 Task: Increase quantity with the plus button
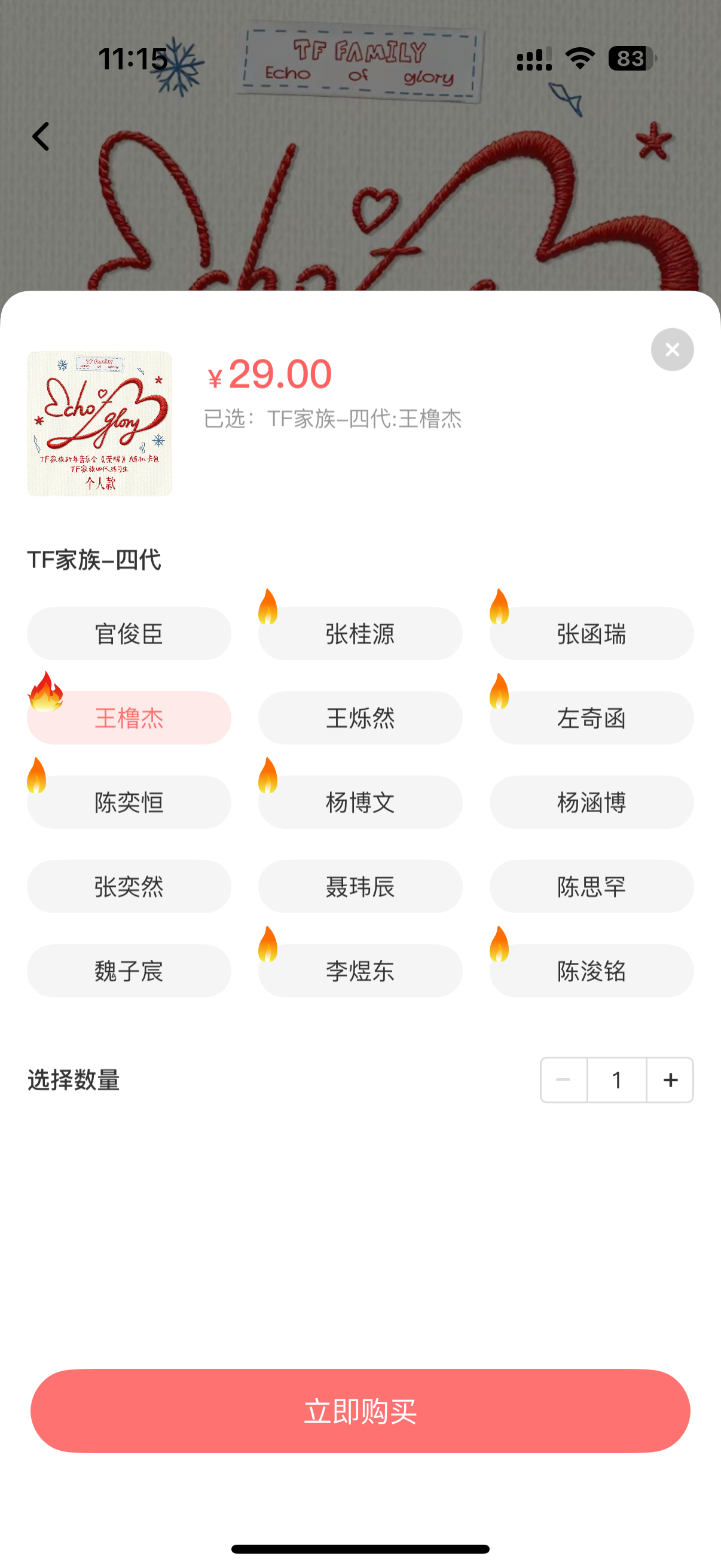tap(669, 1081)
